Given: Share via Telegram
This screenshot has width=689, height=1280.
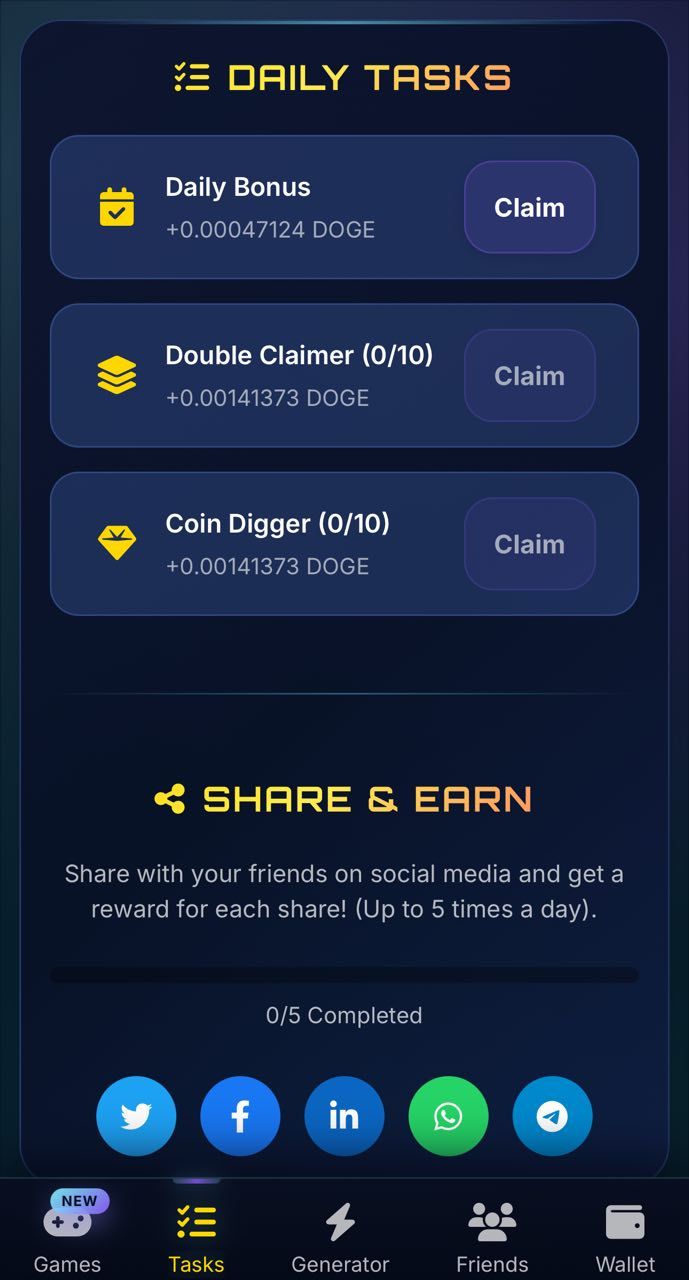Looking at the screenshot, I should pyautogui.click(x=552, y=1116).
